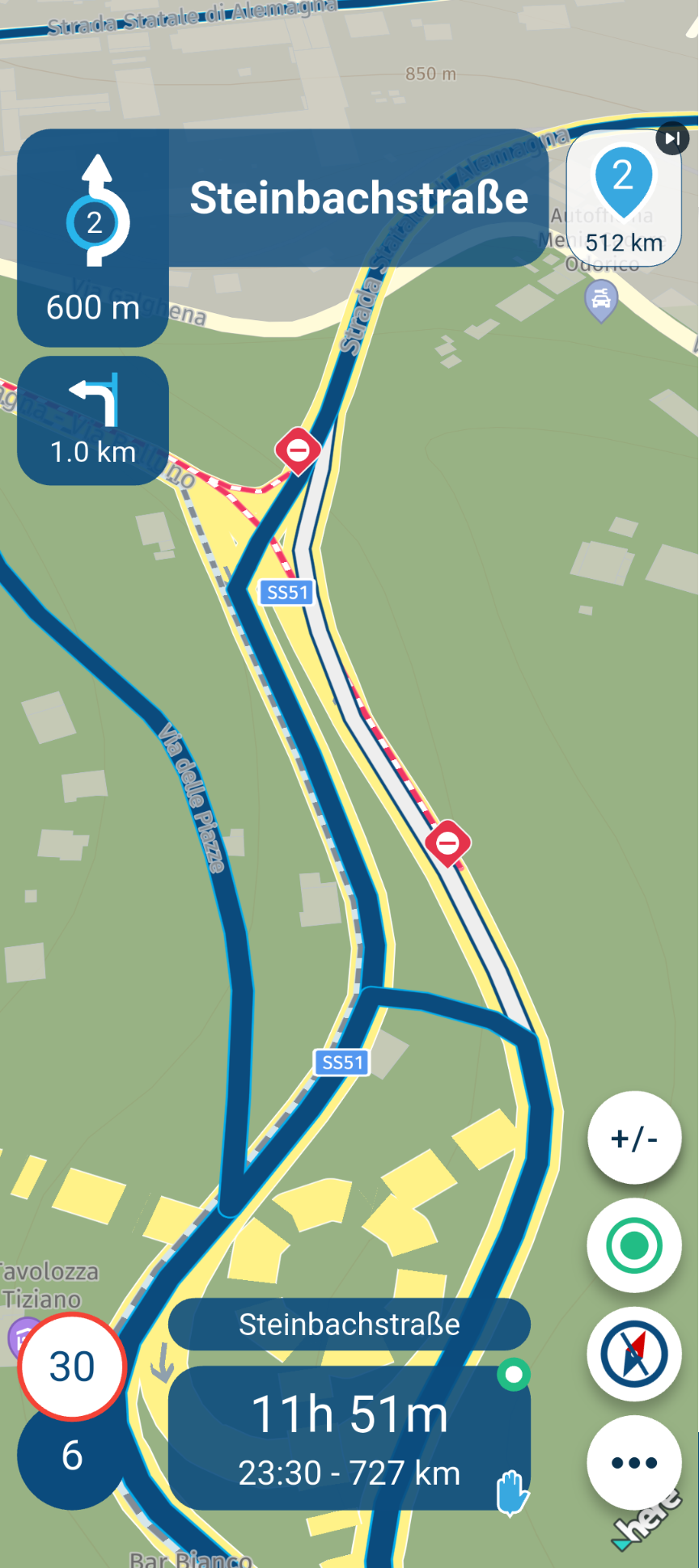This screenshot has width=699, height=1568.
Task: Tap the current speed indicator showing 6
Action: (x=71, y=1456)
